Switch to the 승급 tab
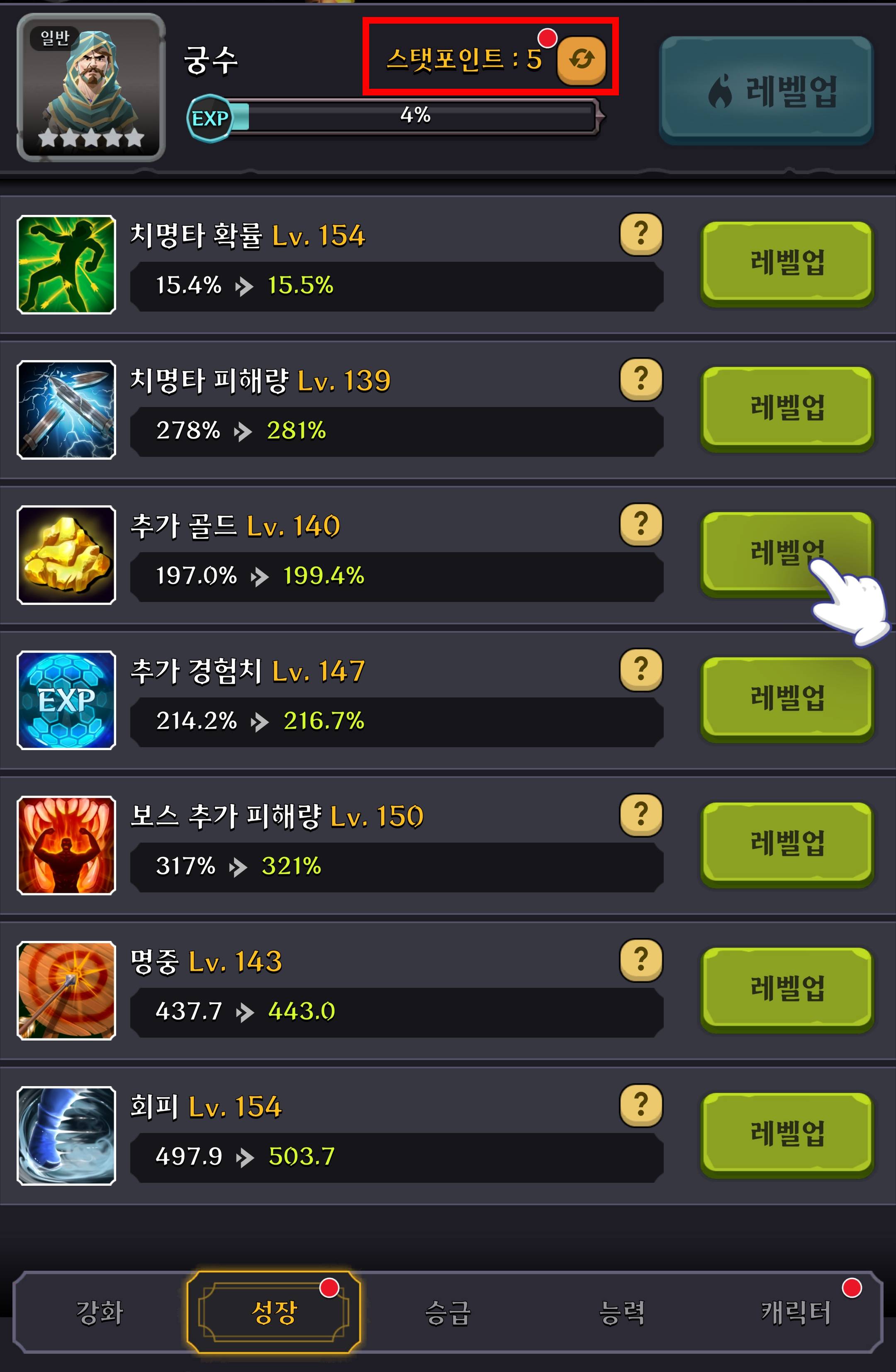896x1372 pixels. coord(448,1313)
